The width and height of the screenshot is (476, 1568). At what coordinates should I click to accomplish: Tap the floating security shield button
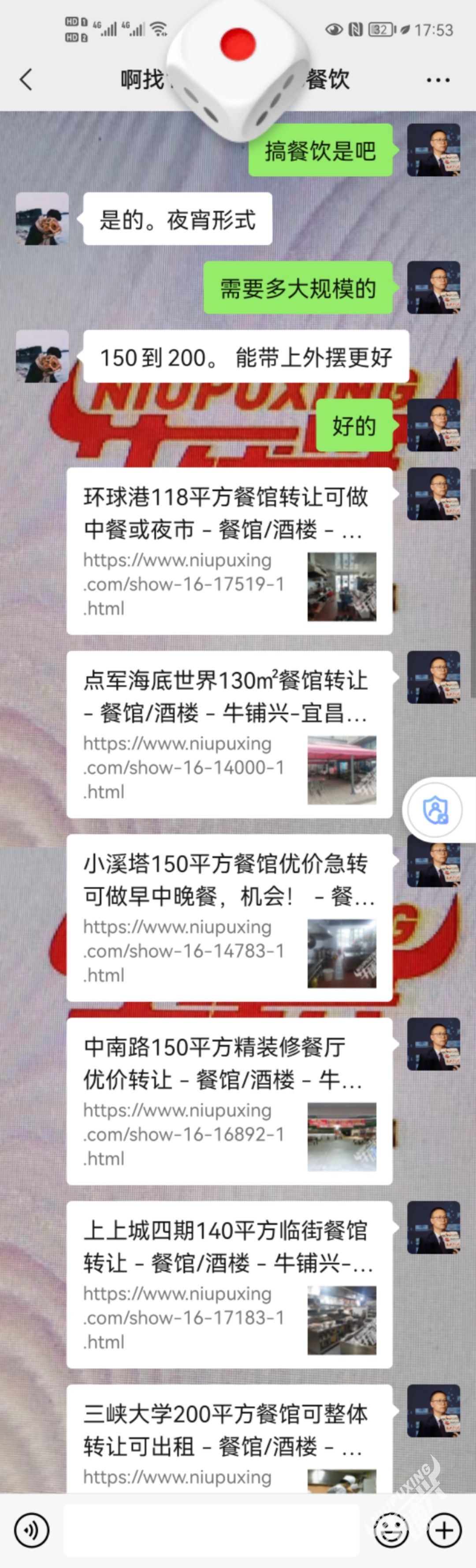tap(436, 810)
